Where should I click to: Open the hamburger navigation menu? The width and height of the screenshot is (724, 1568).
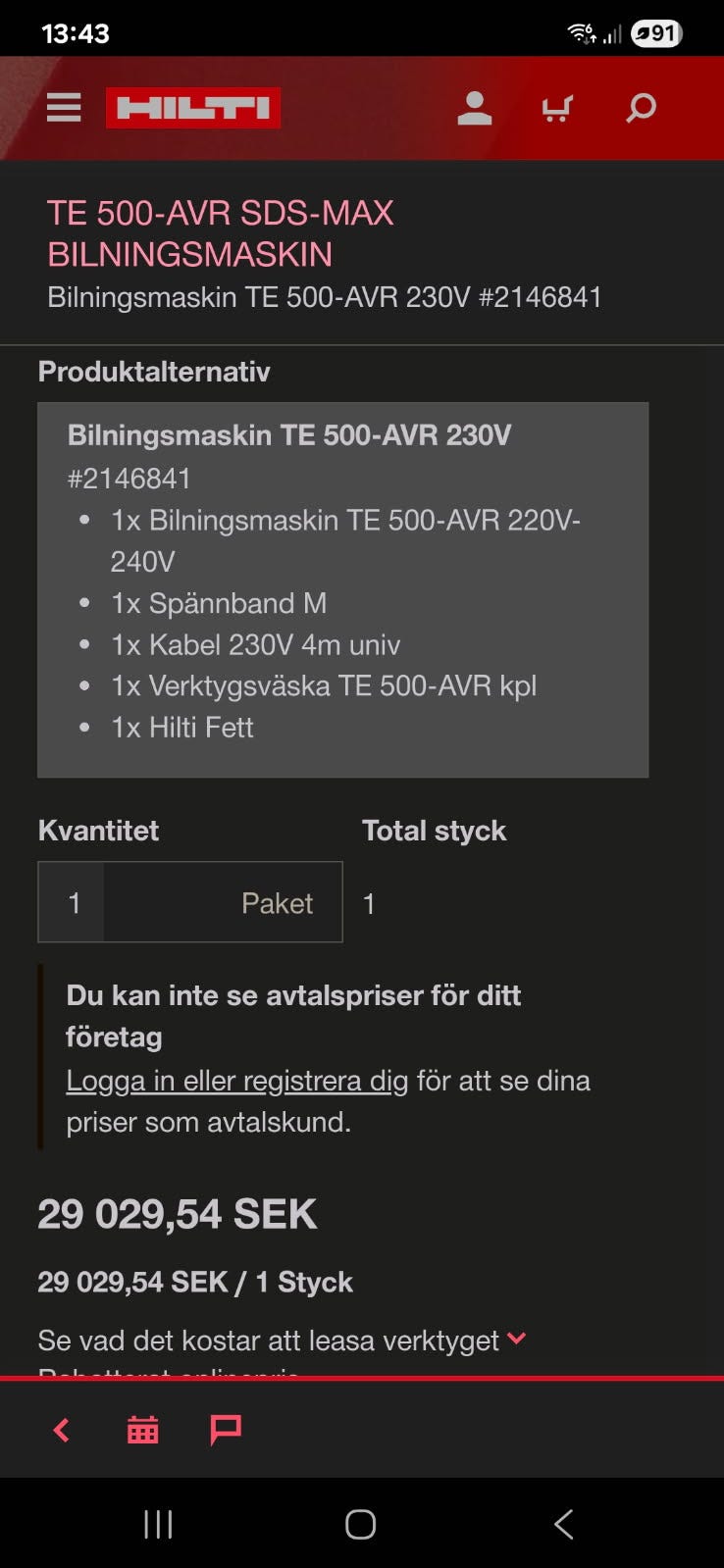click(x=63, y=107)
